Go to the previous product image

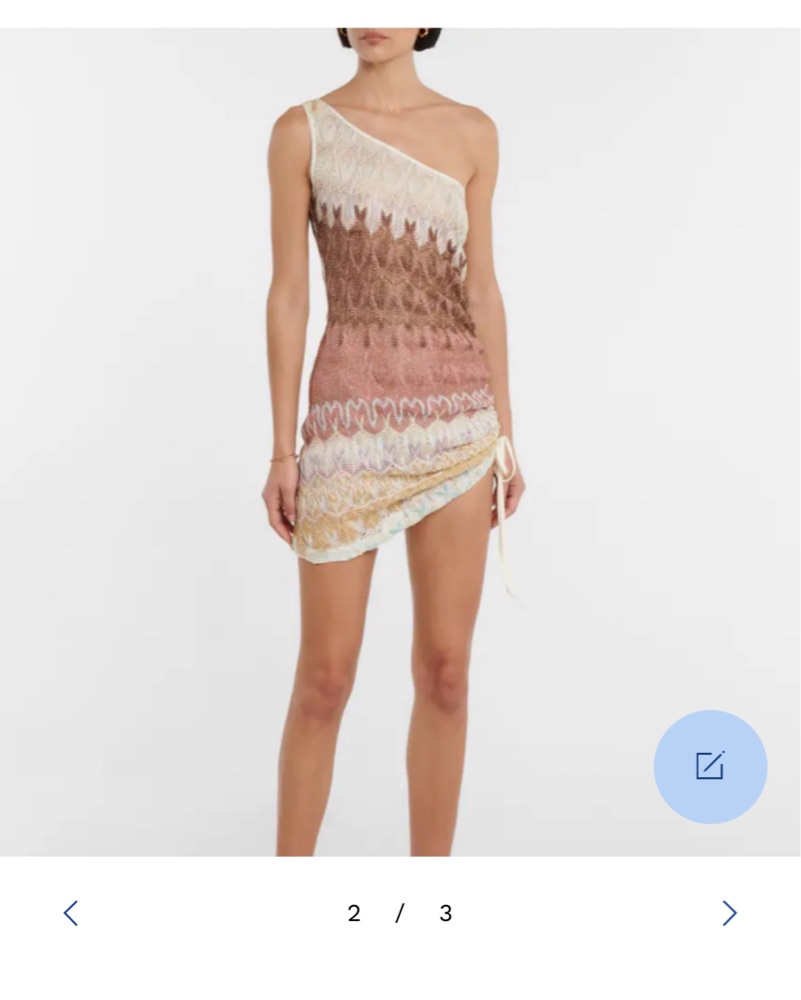70,913
